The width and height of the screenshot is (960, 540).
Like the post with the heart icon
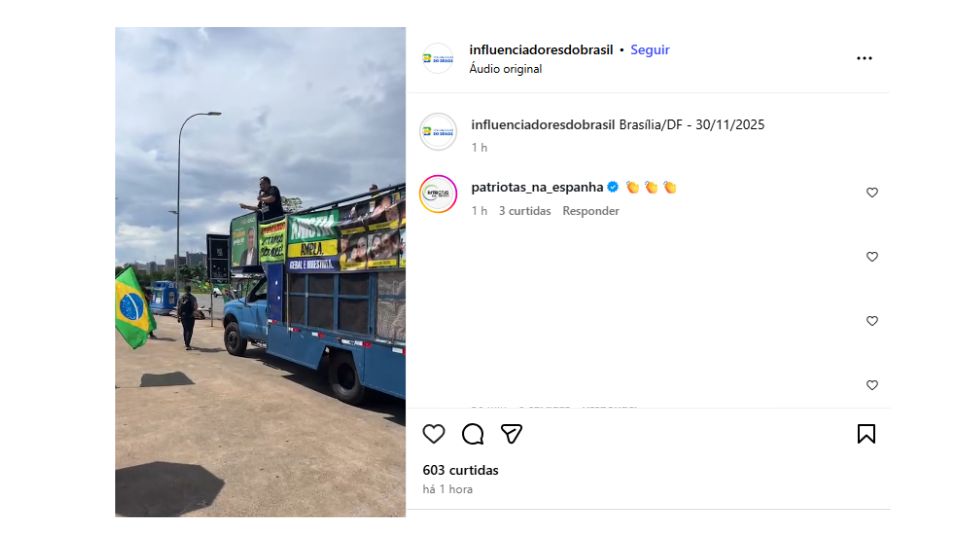(433, 434)
